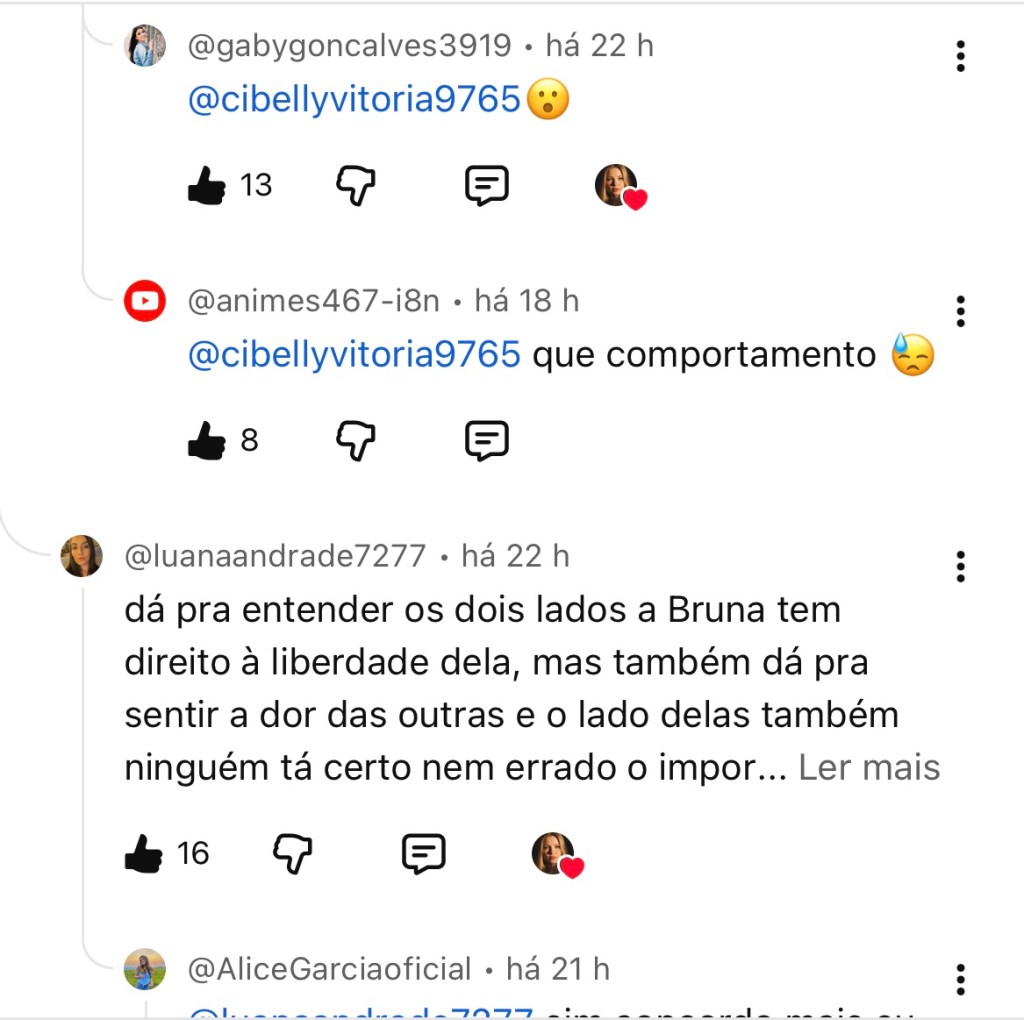Like the comment by @animes467-i8n

click(x=207, y=441)
